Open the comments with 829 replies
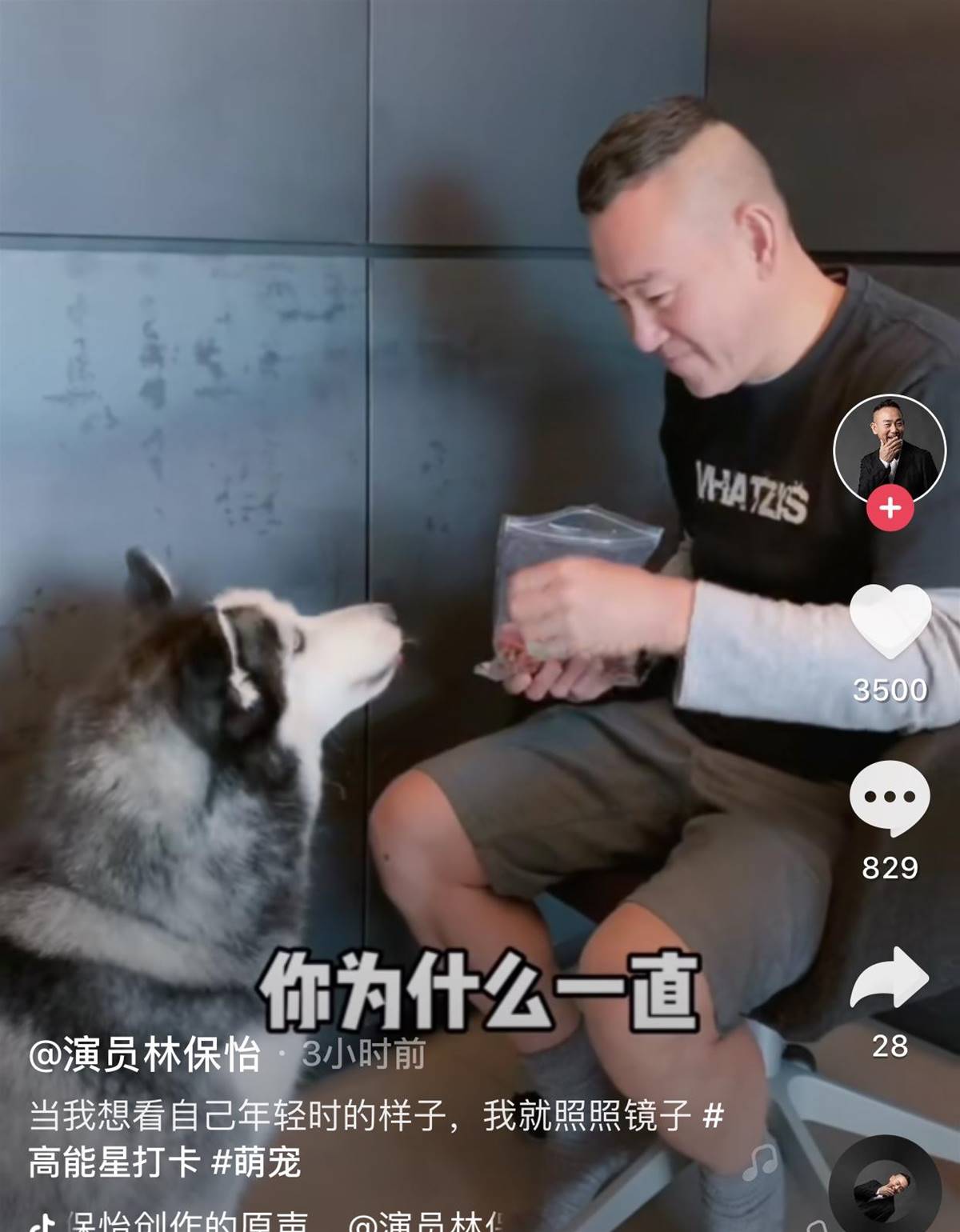960x1232 pixels. [890, 798]
